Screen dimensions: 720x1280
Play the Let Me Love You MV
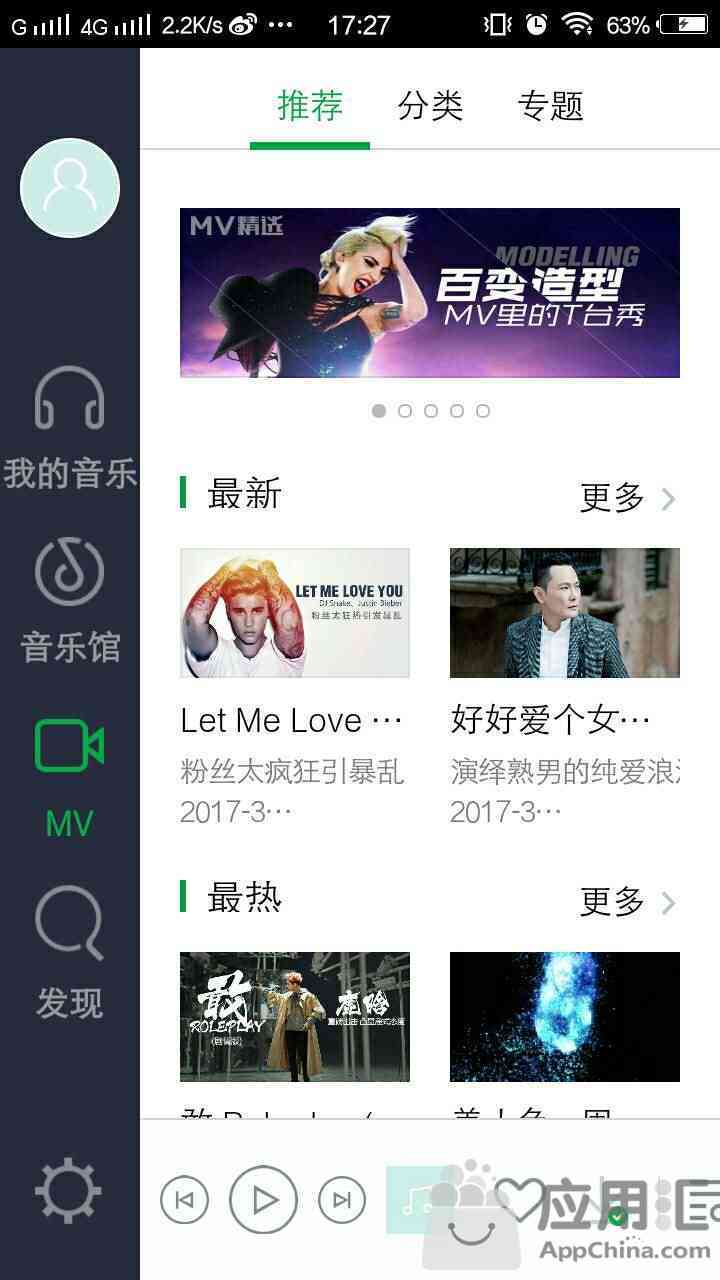(295, 612)
